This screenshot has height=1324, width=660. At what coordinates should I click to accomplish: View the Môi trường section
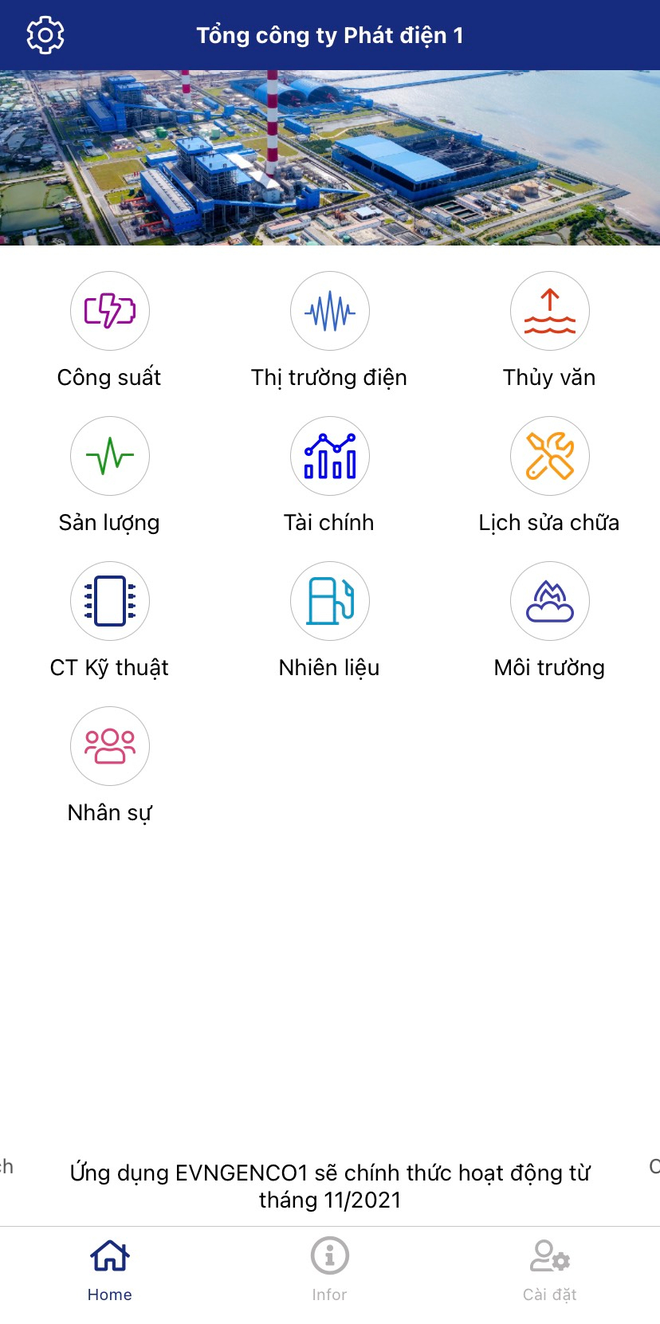[549, 602]
